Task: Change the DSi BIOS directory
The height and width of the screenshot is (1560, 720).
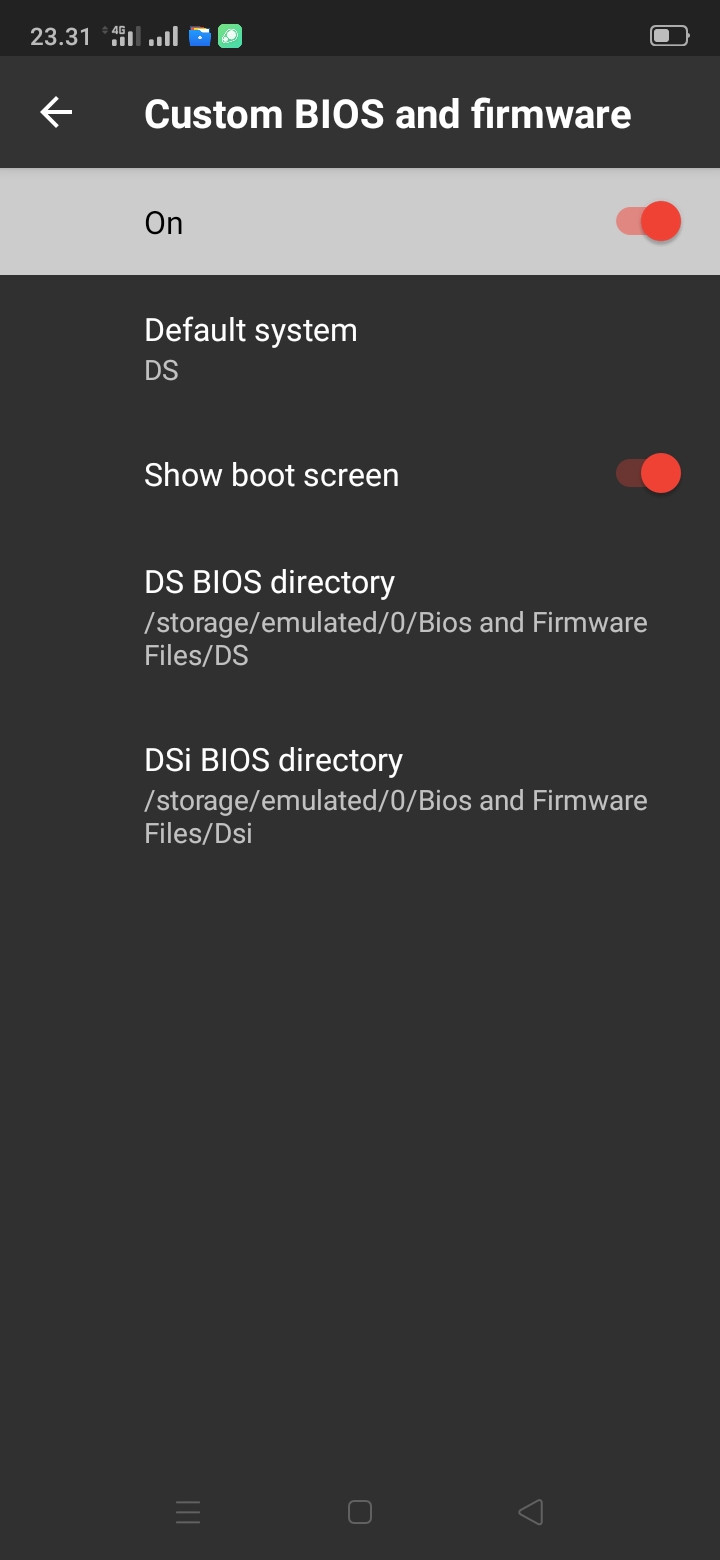Action: point(360,795)
